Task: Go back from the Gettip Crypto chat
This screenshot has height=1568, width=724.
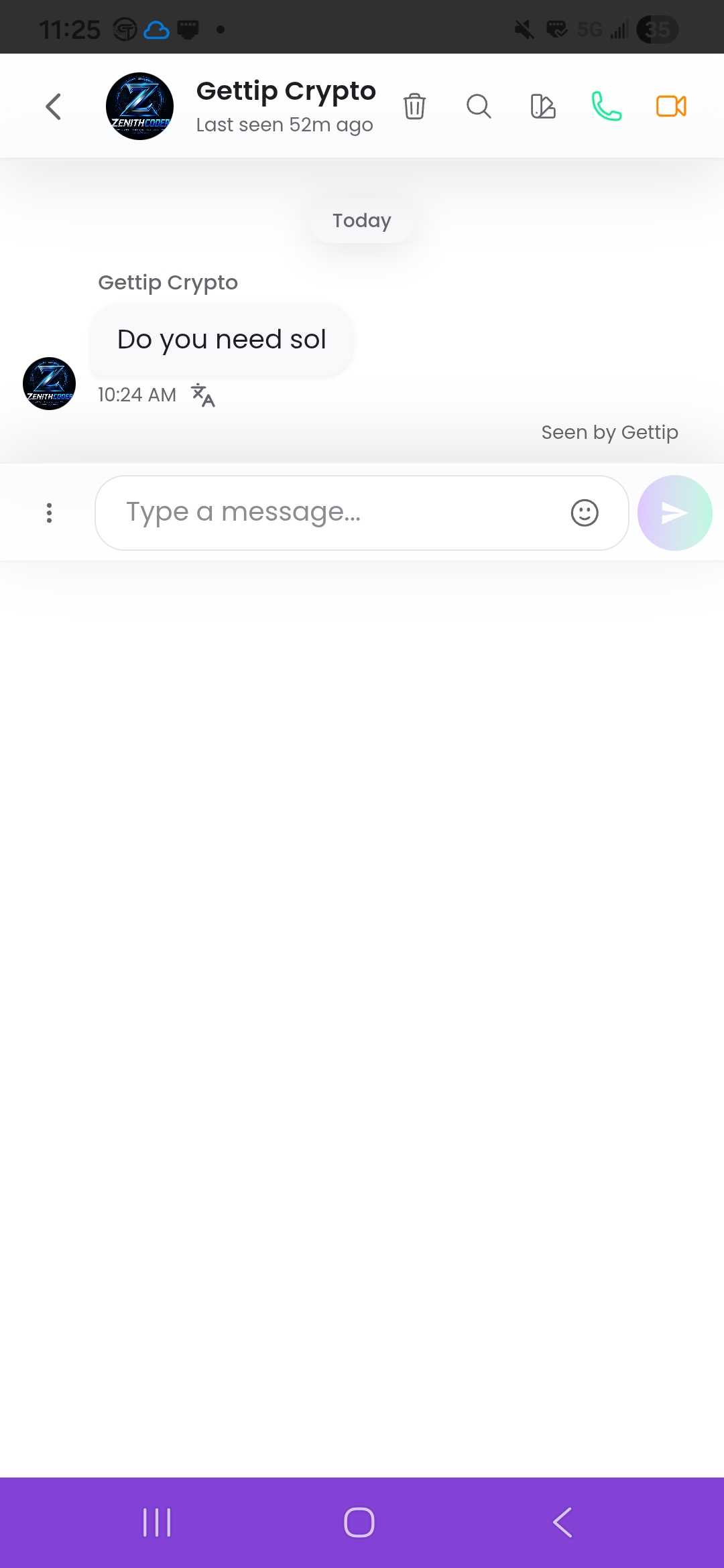Action: click(54, 107)
